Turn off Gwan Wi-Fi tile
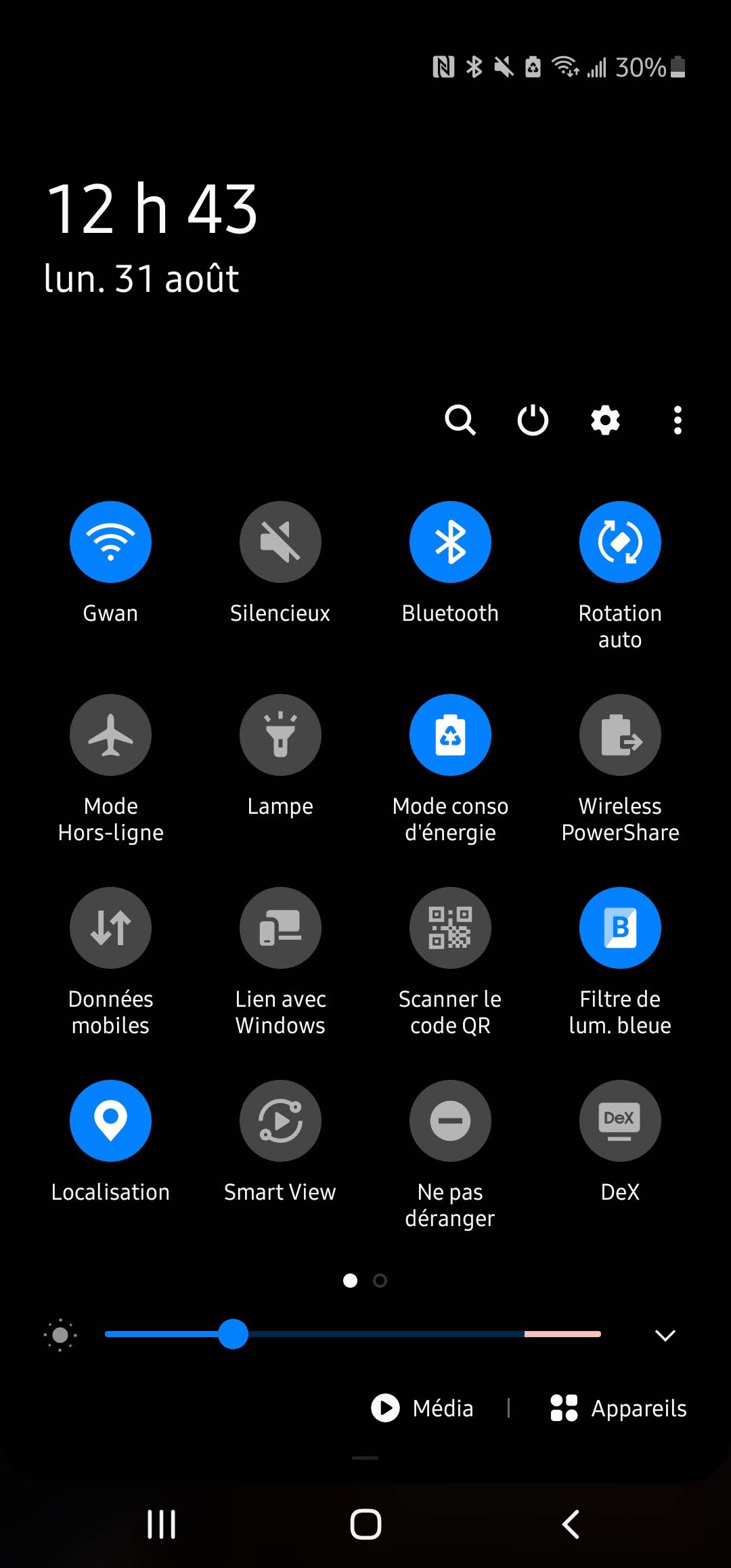 (x=110, y=542)
